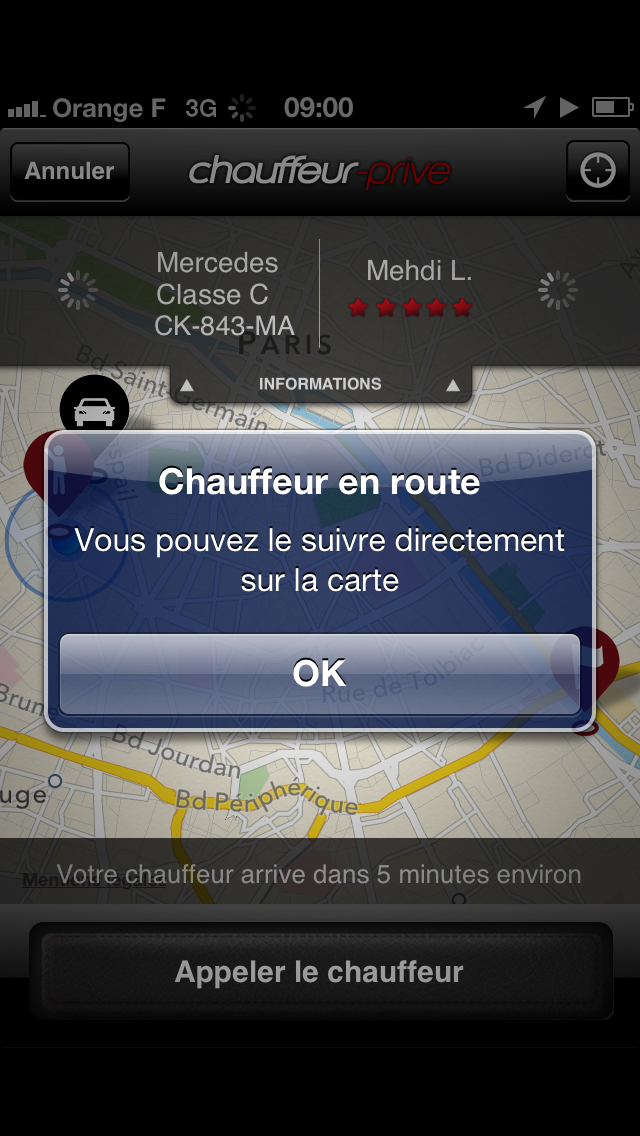Tap the car marker on the map
Image resolution: width=640 pixels, height=1136 pixels.
click(94, 408)
